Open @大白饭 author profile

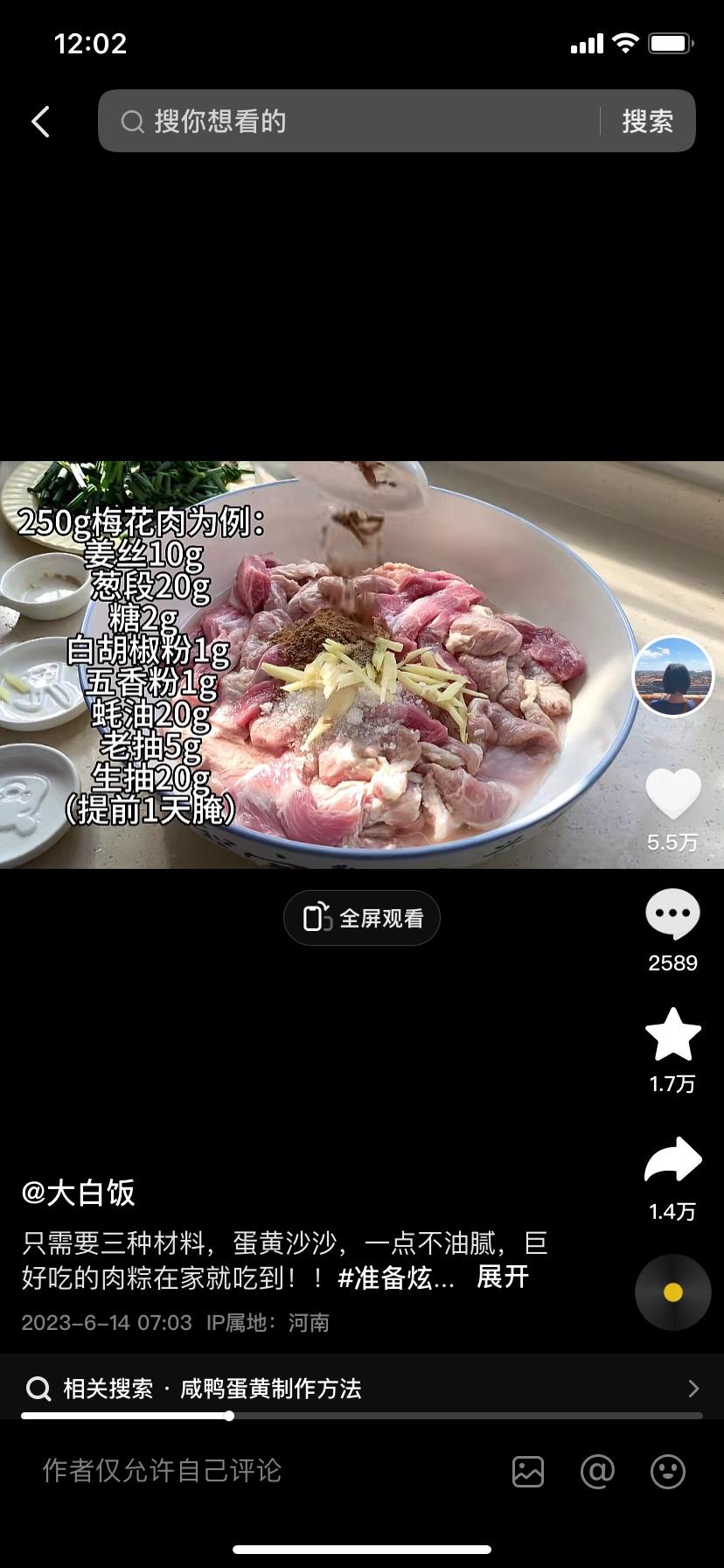point(79,1193)
